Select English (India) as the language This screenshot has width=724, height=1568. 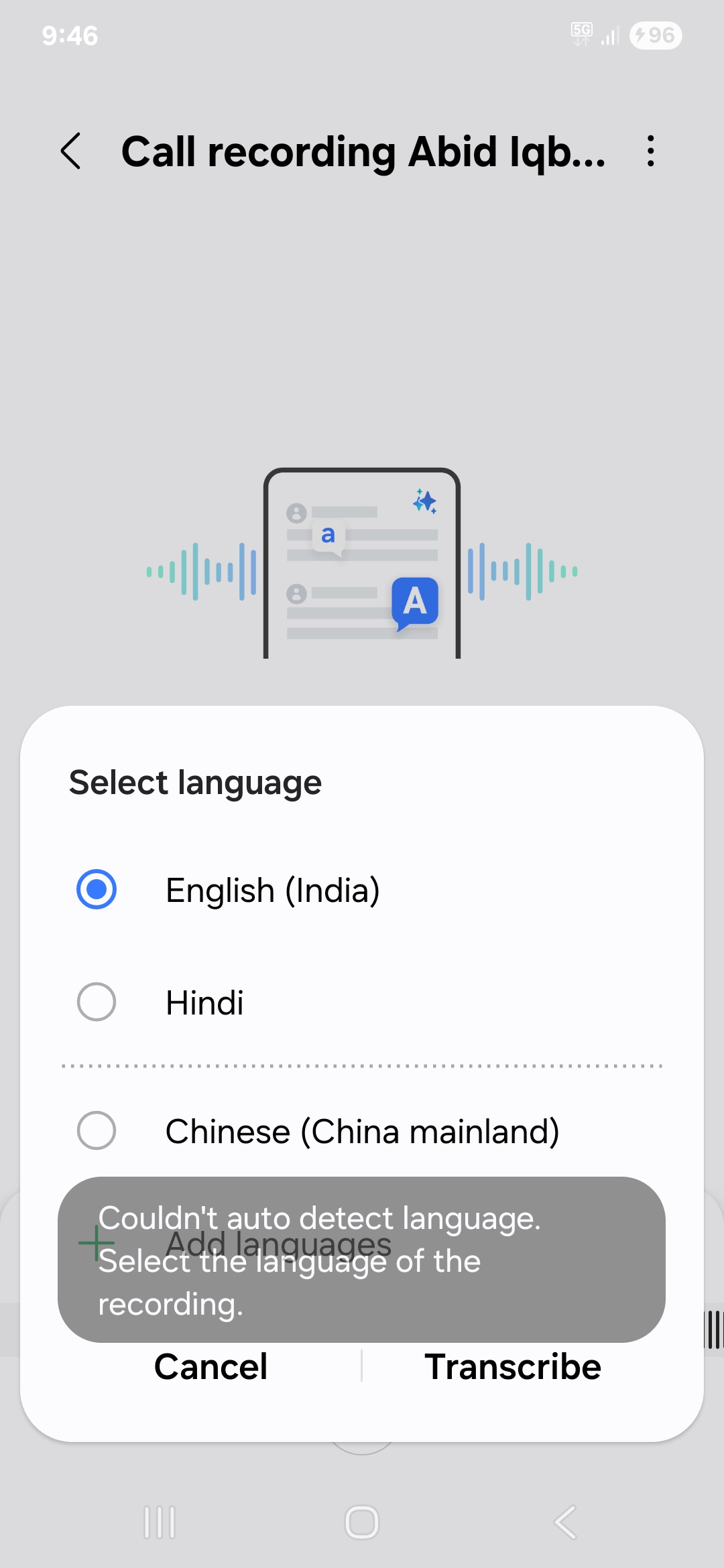click(97, 890)
